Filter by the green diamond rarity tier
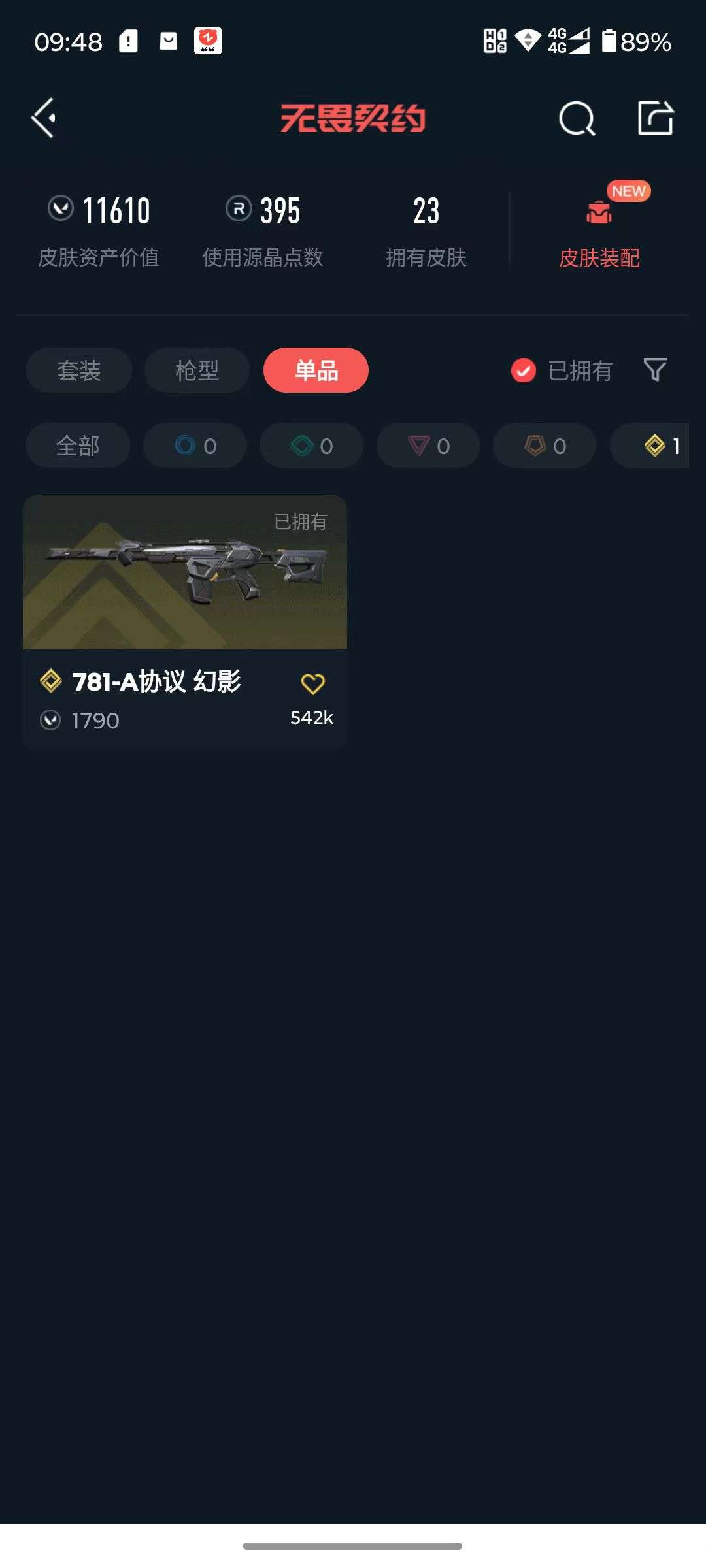Screen dimensions: 706x1568 click(311, 445)
